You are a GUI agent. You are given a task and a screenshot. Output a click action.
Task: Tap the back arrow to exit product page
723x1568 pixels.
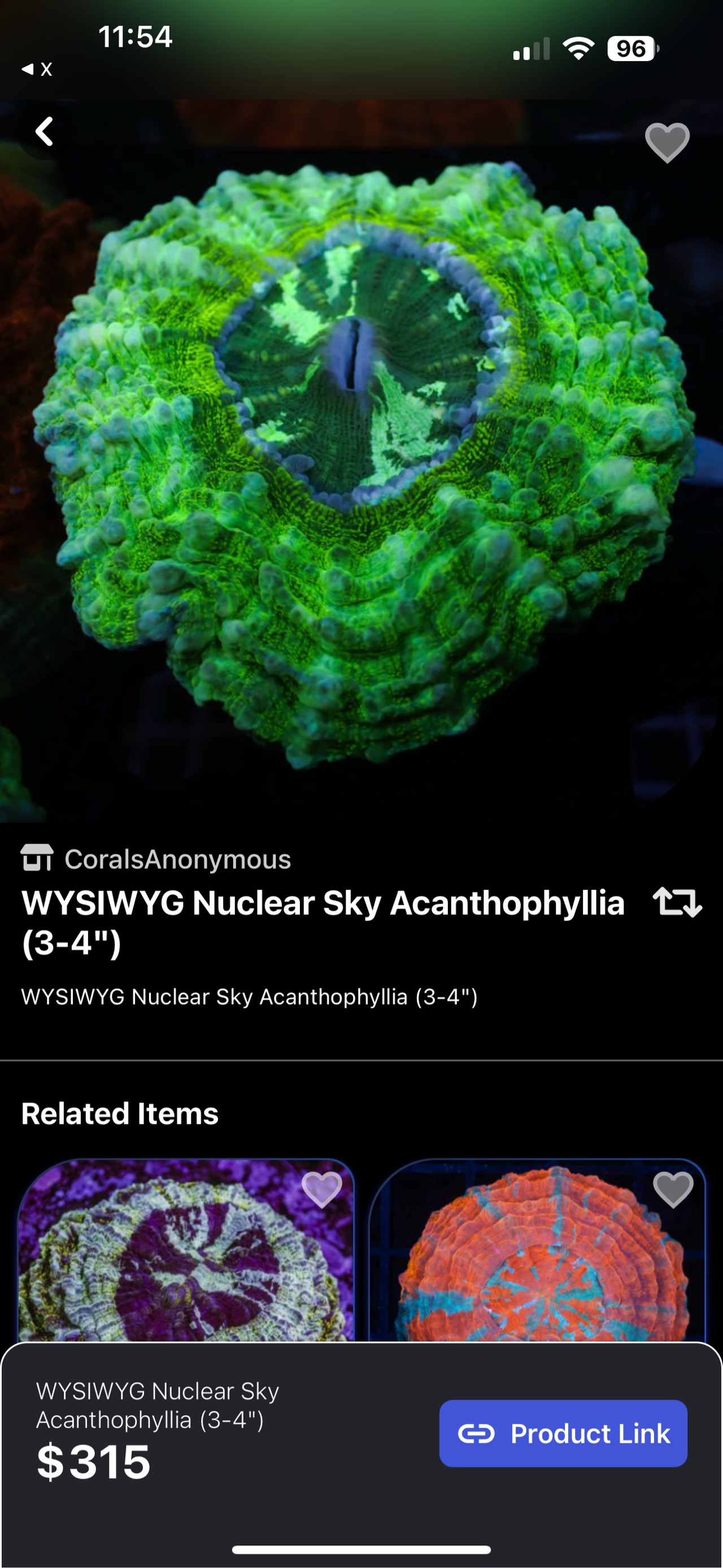(x=45, y=133)
